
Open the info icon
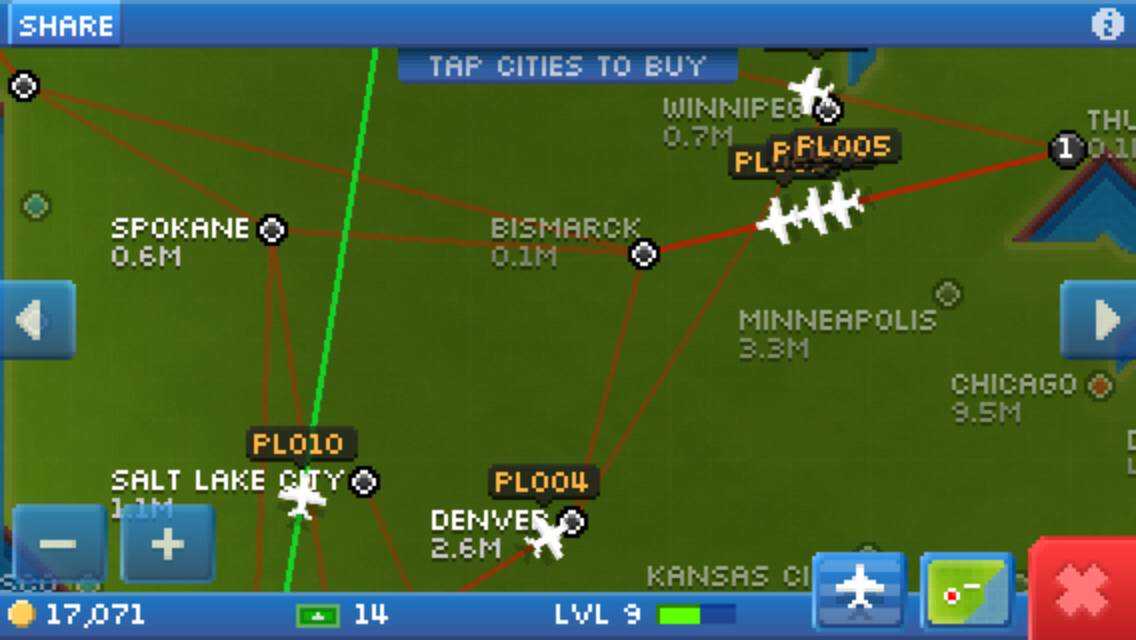pos(1107,24)
